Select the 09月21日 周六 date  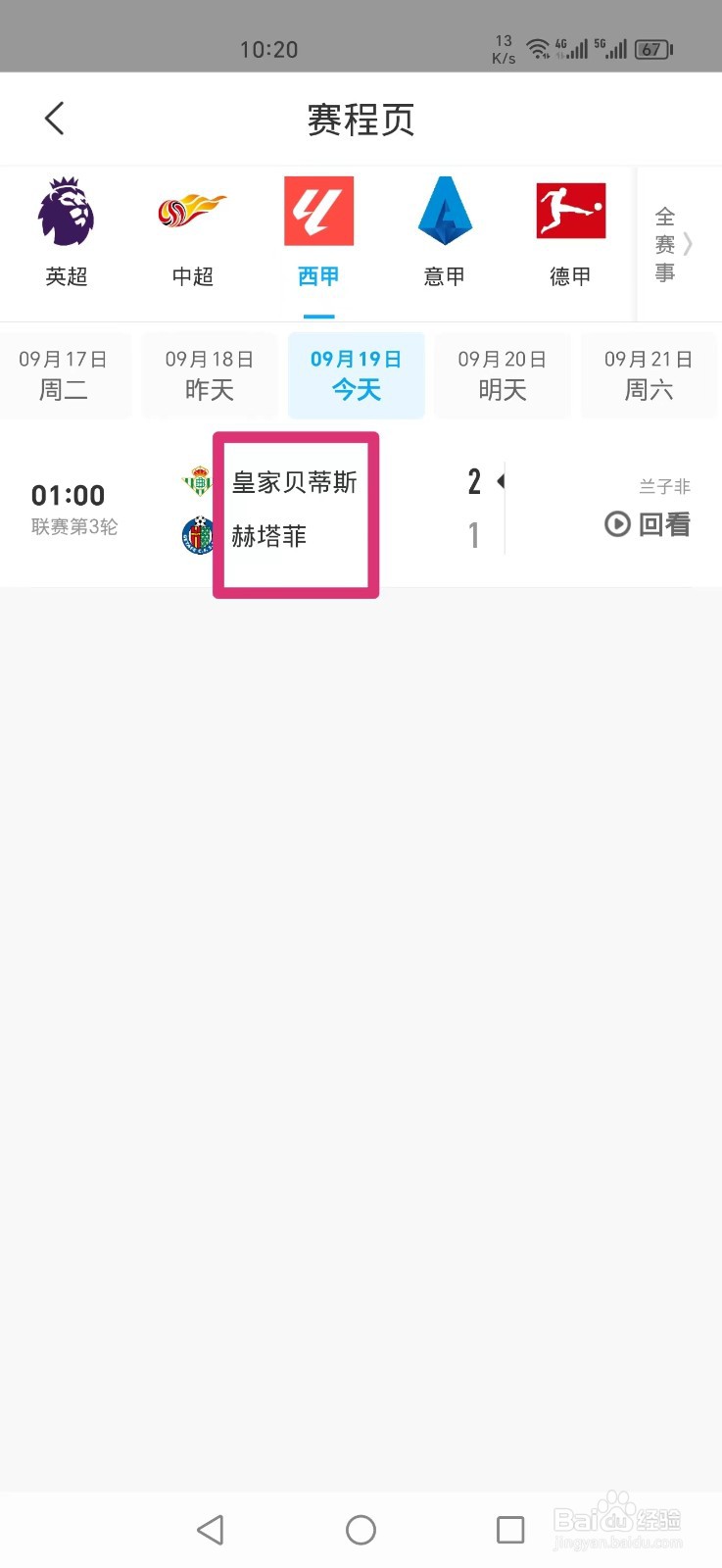[x=649, y=375]
